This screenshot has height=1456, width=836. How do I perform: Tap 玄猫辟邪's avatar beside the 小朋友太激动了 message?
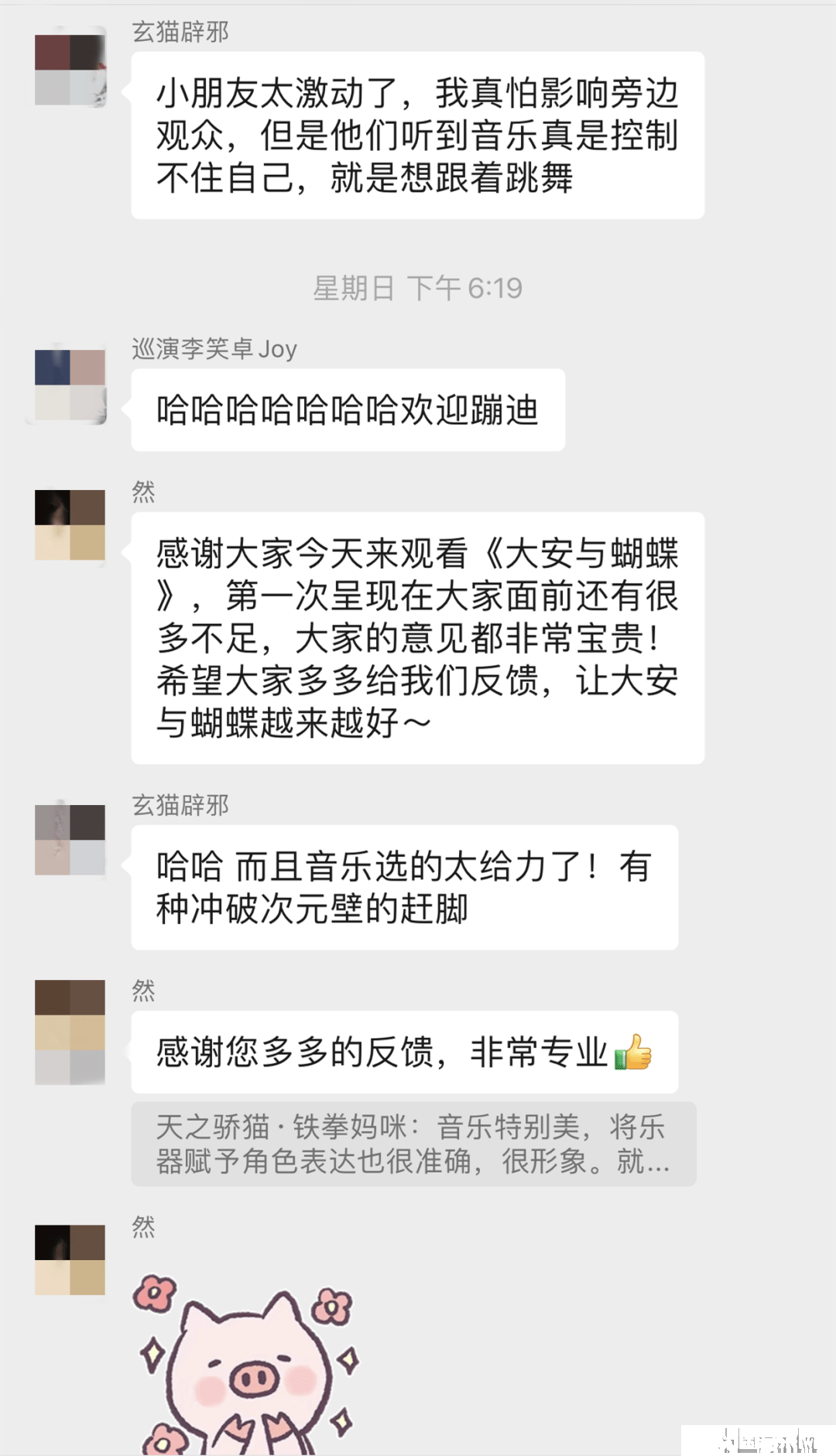click(70, 70)
